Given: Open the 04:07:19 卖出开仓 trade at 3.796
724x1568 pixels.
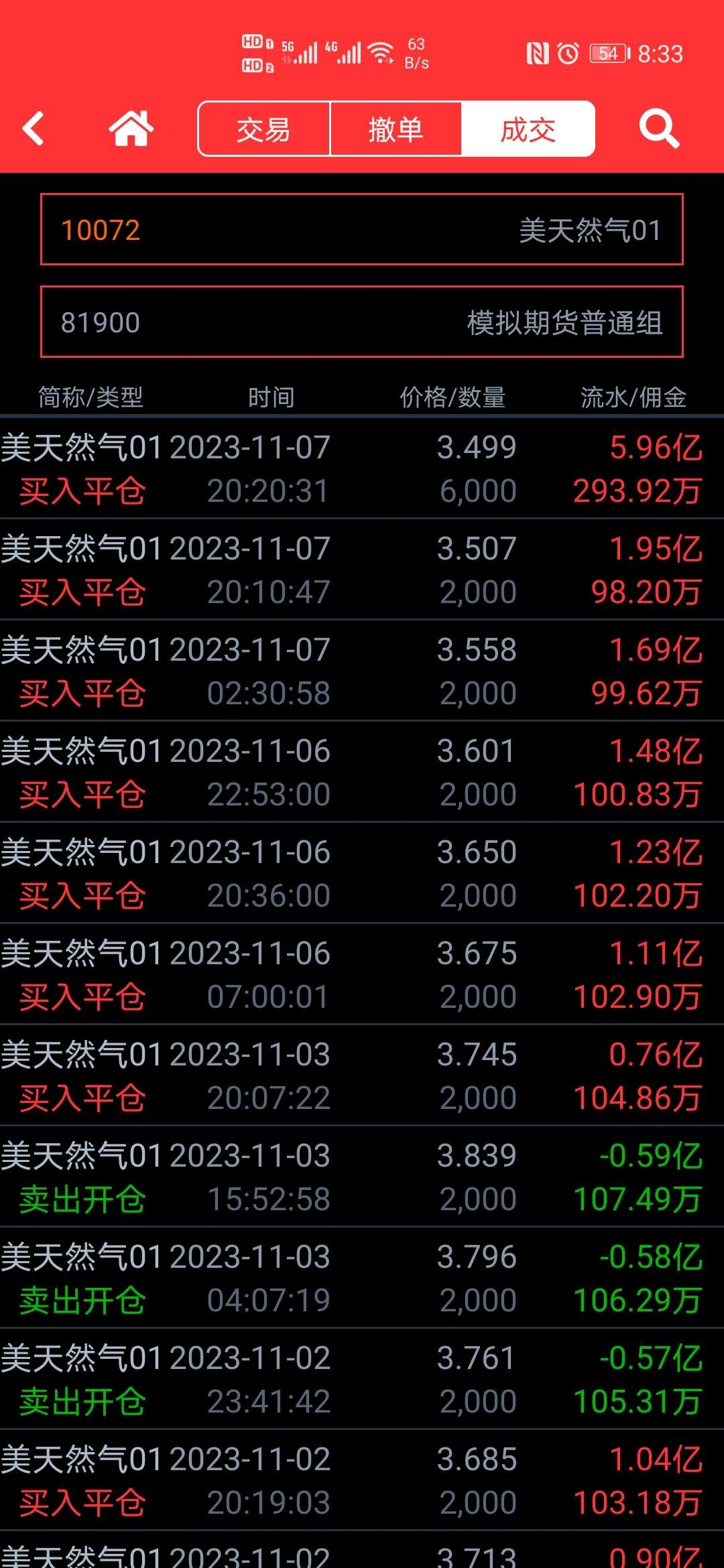Looking at the screenshot, I should click(x=362, y=1277).
